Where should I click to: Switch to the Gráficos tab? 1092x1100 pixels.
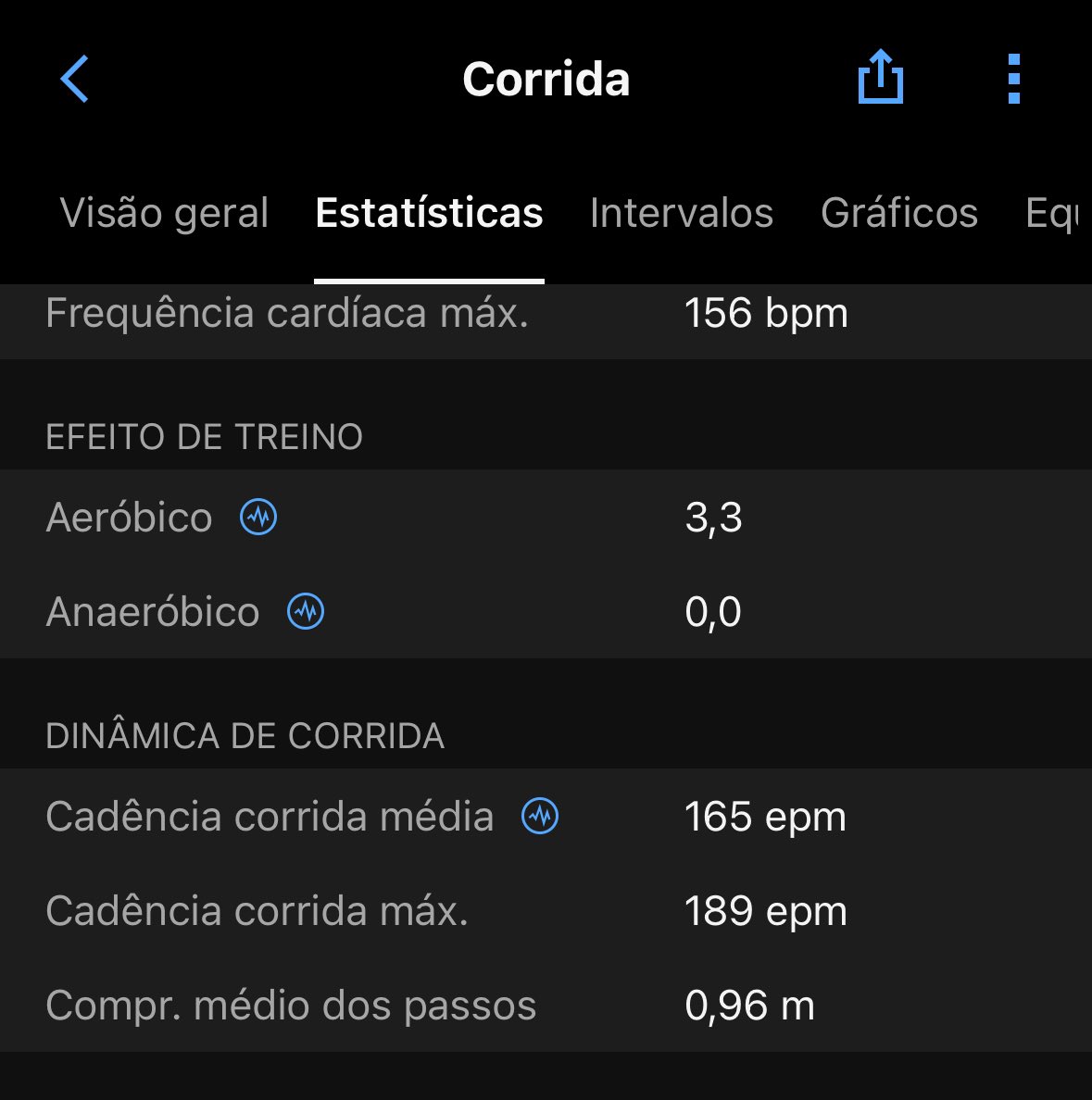point(899,213)
